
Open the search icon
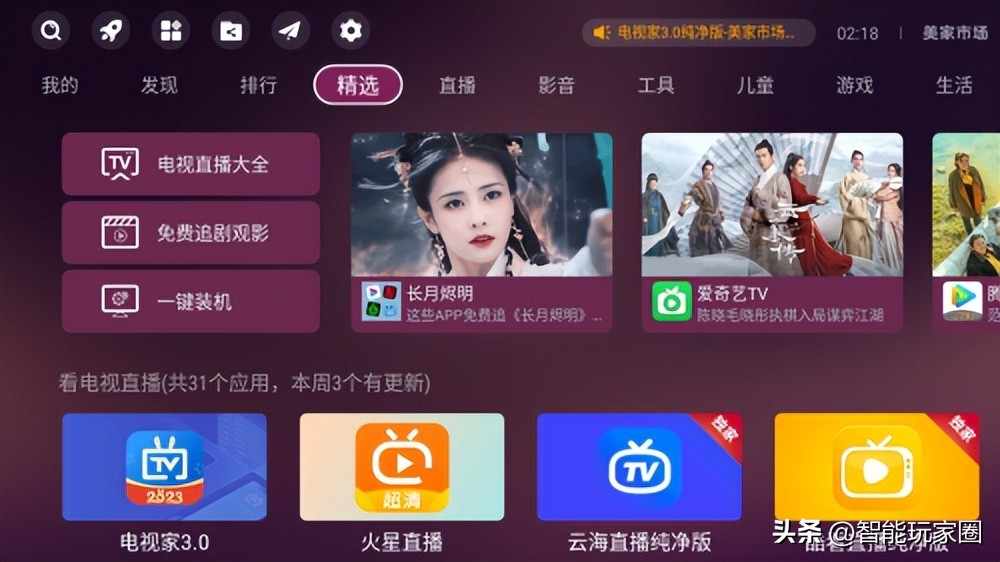point(50,31)
